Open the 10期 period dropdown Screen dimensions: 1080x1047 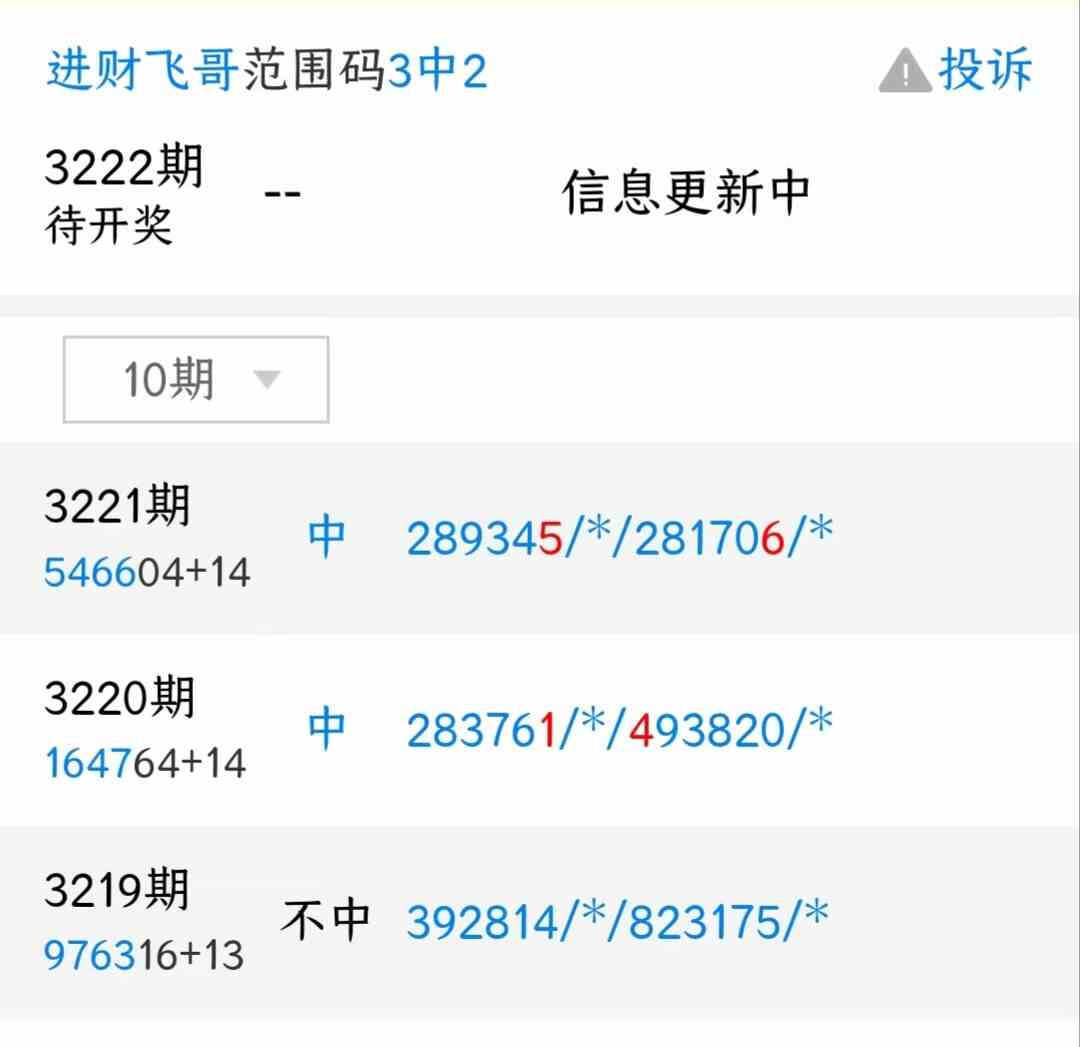(x=196, y=379)
